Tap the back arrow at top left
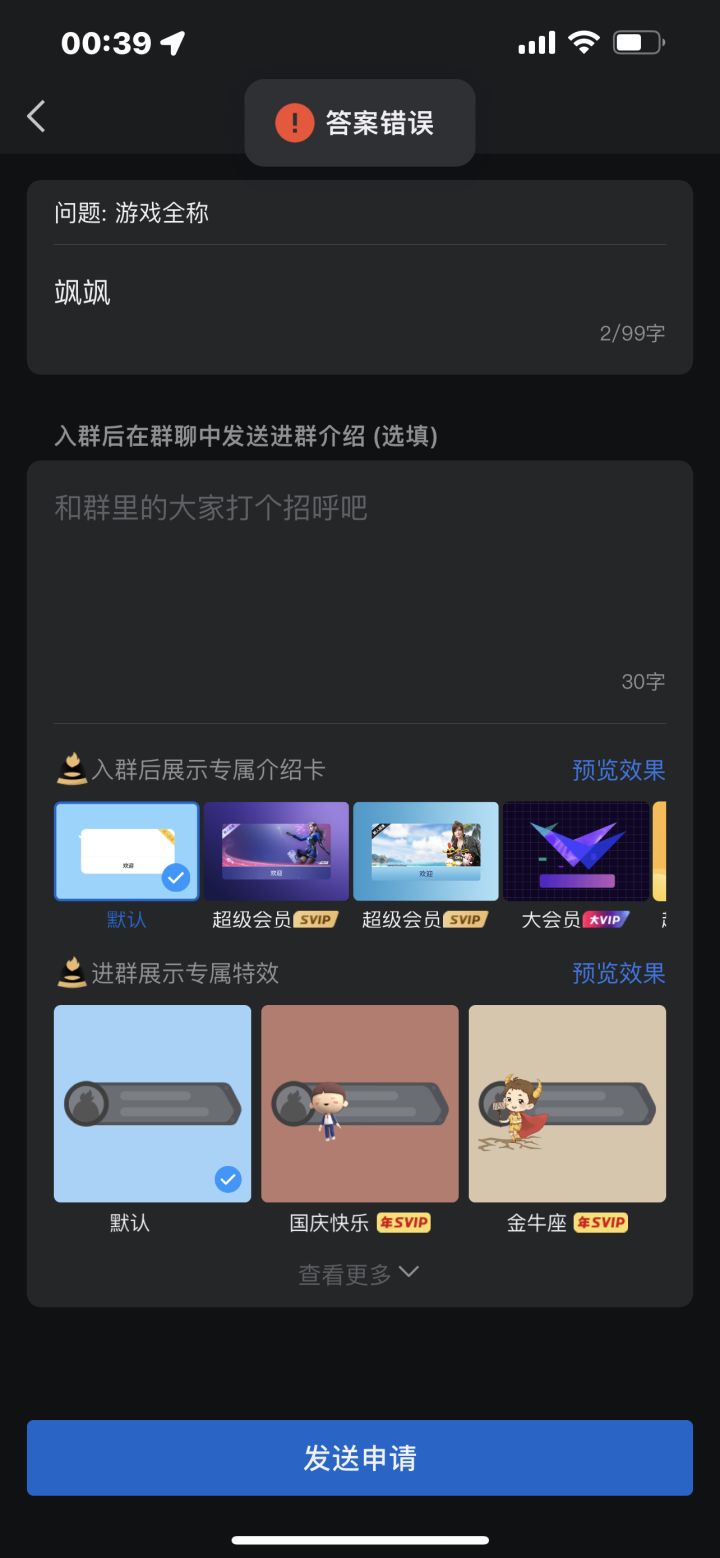 (x=35, y=115)
